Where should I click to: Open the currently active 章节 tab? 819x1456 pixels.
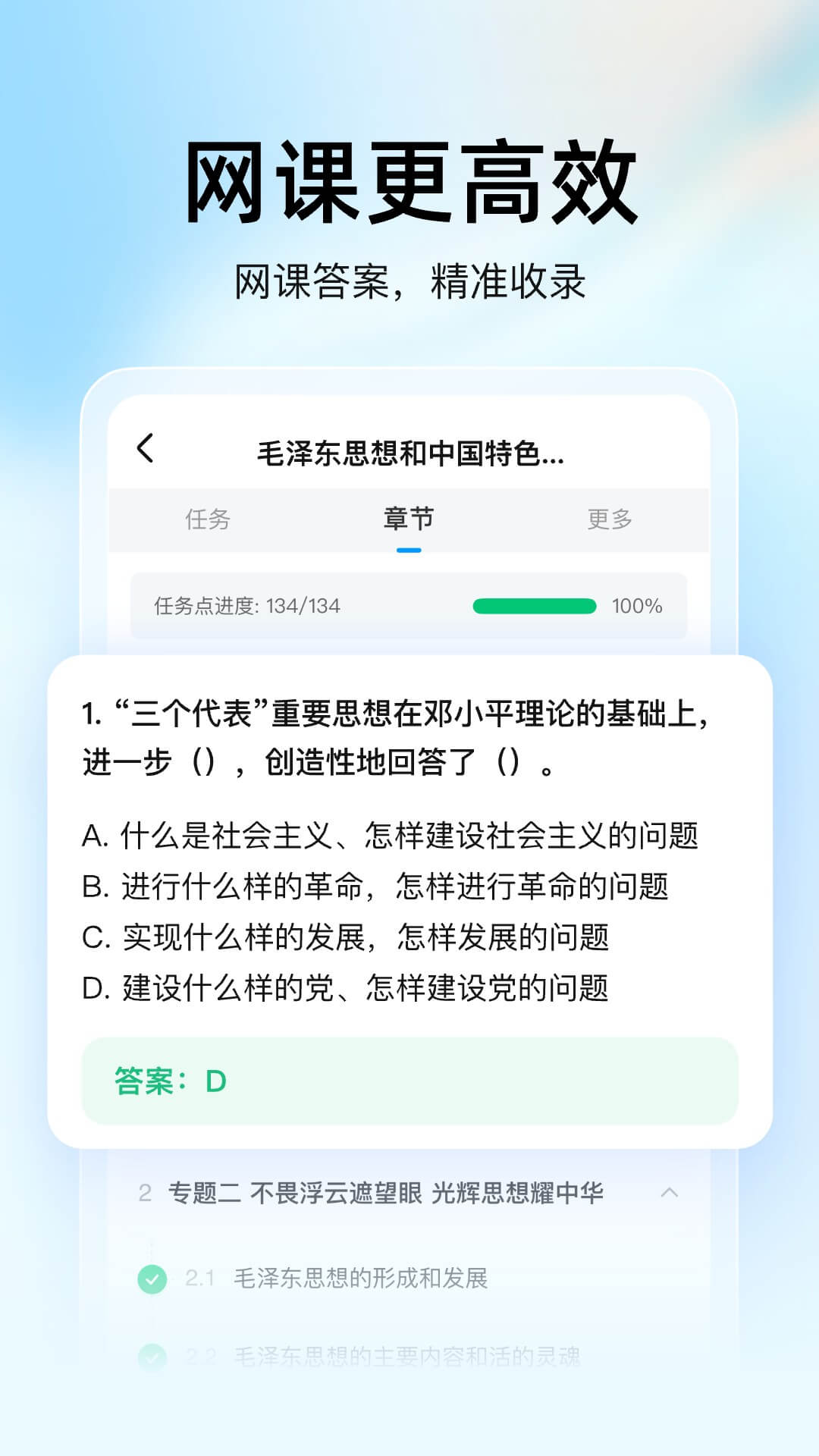pyautogui.click(x=409, y=520)
